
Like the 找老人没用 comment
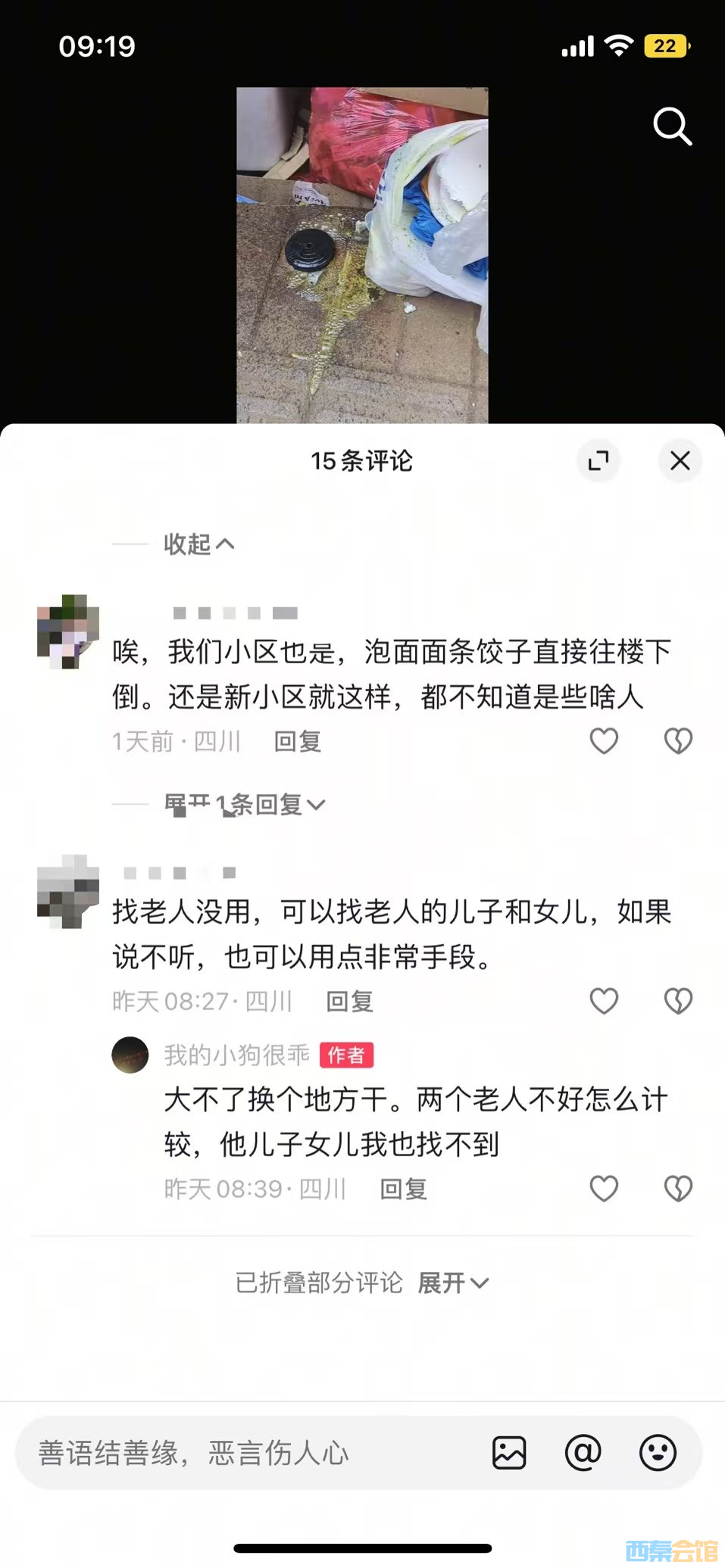(x=604, y=1001)
